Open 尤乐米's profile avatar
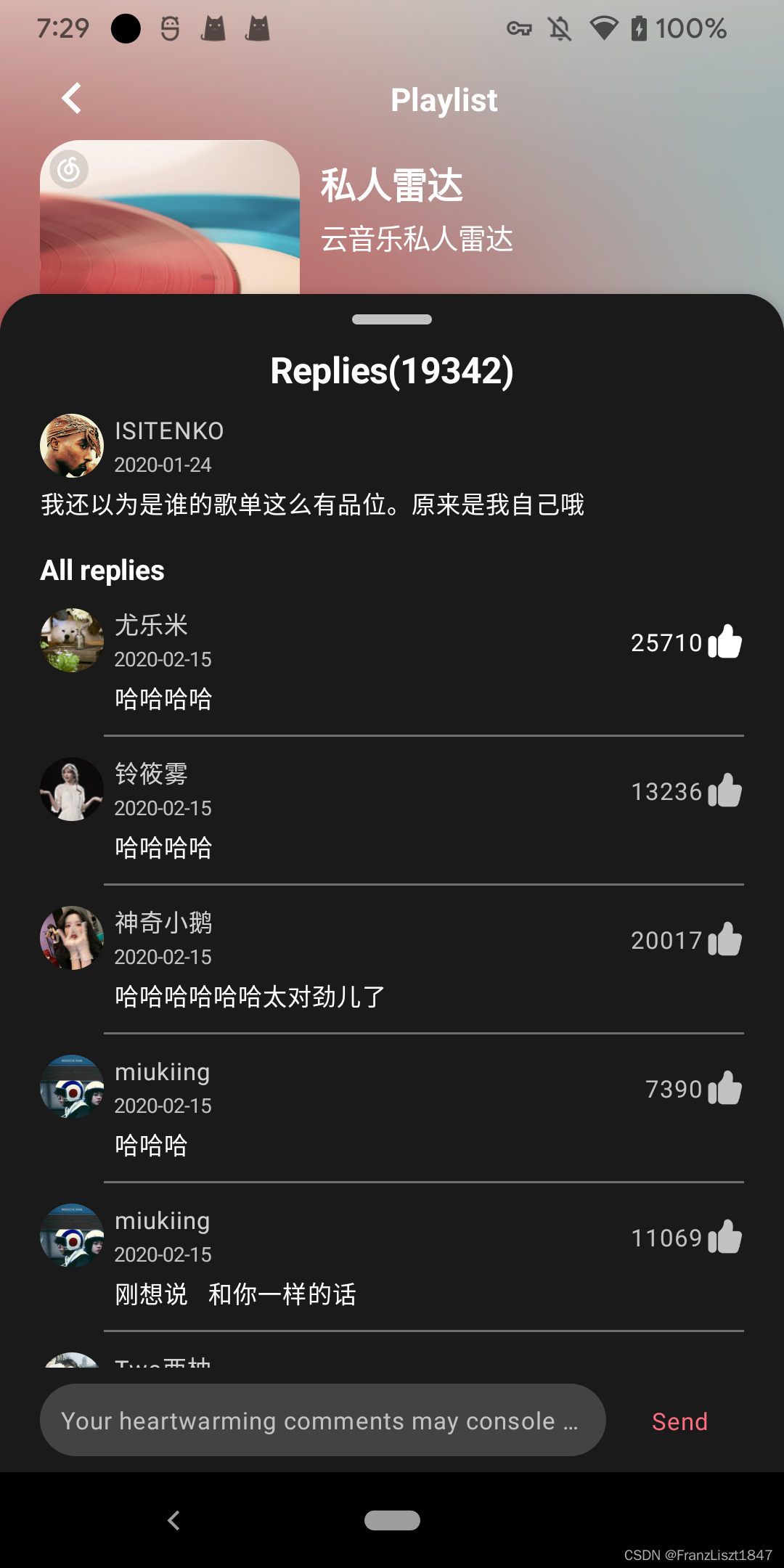 coord(72,640)
